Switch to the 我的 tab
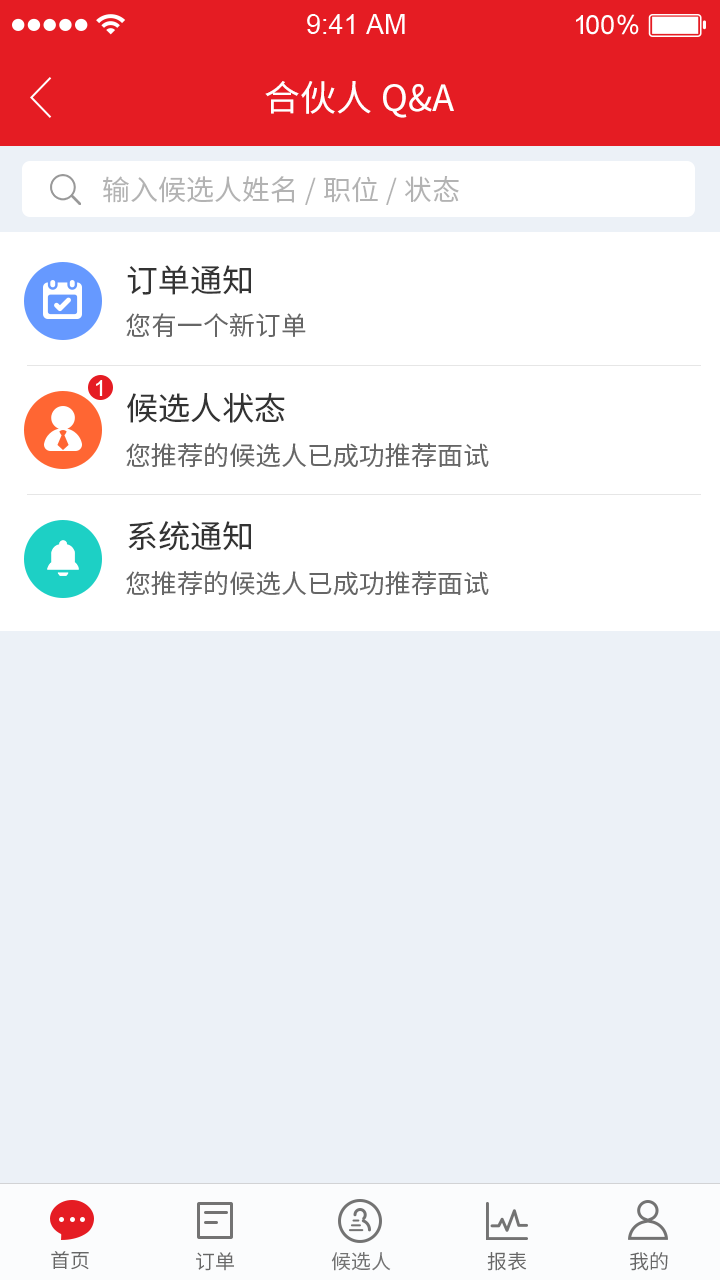This screenshot has width=720, height=1280. point(648,1234)
